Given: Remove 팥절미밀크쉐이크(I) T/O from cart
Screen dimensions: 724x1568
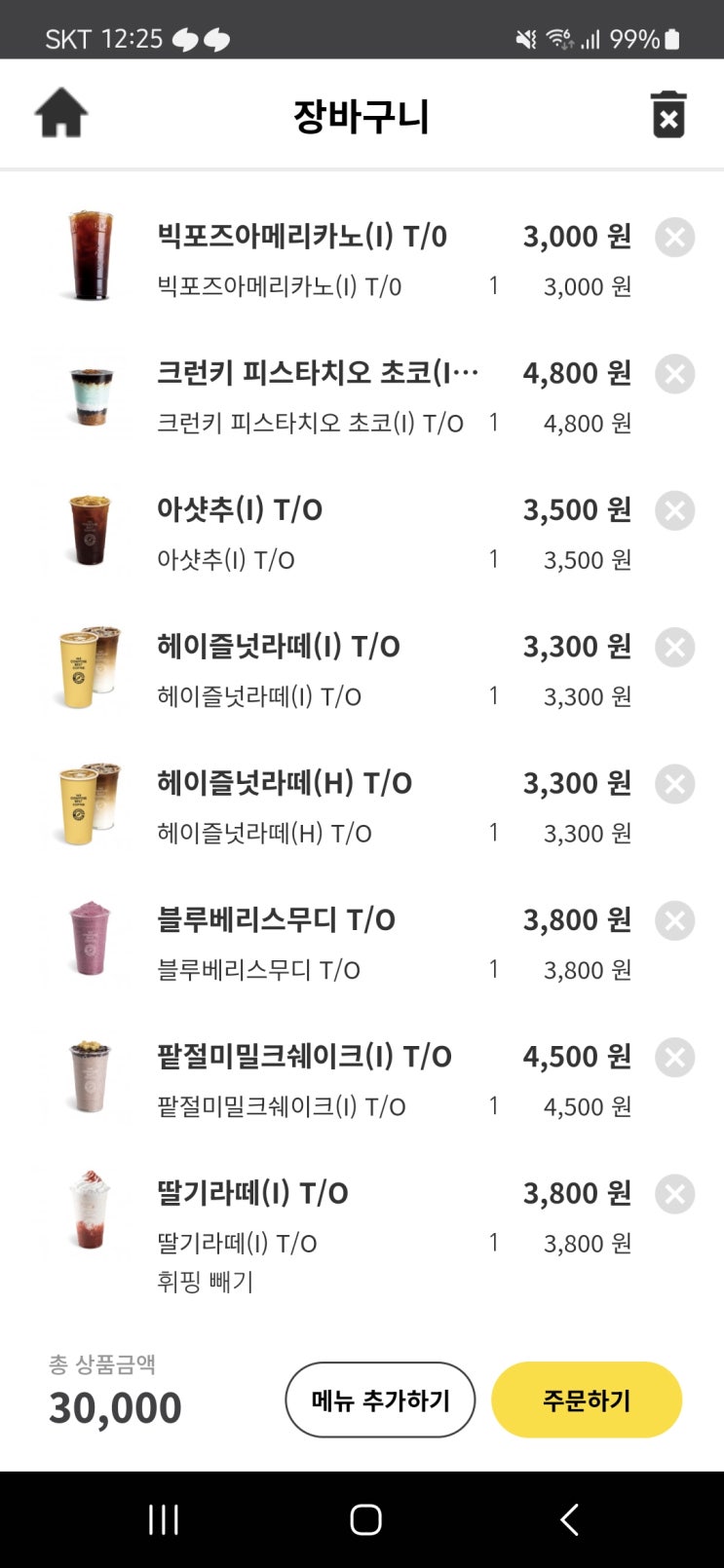Looking at the screenshot, I should (674, 1058).
